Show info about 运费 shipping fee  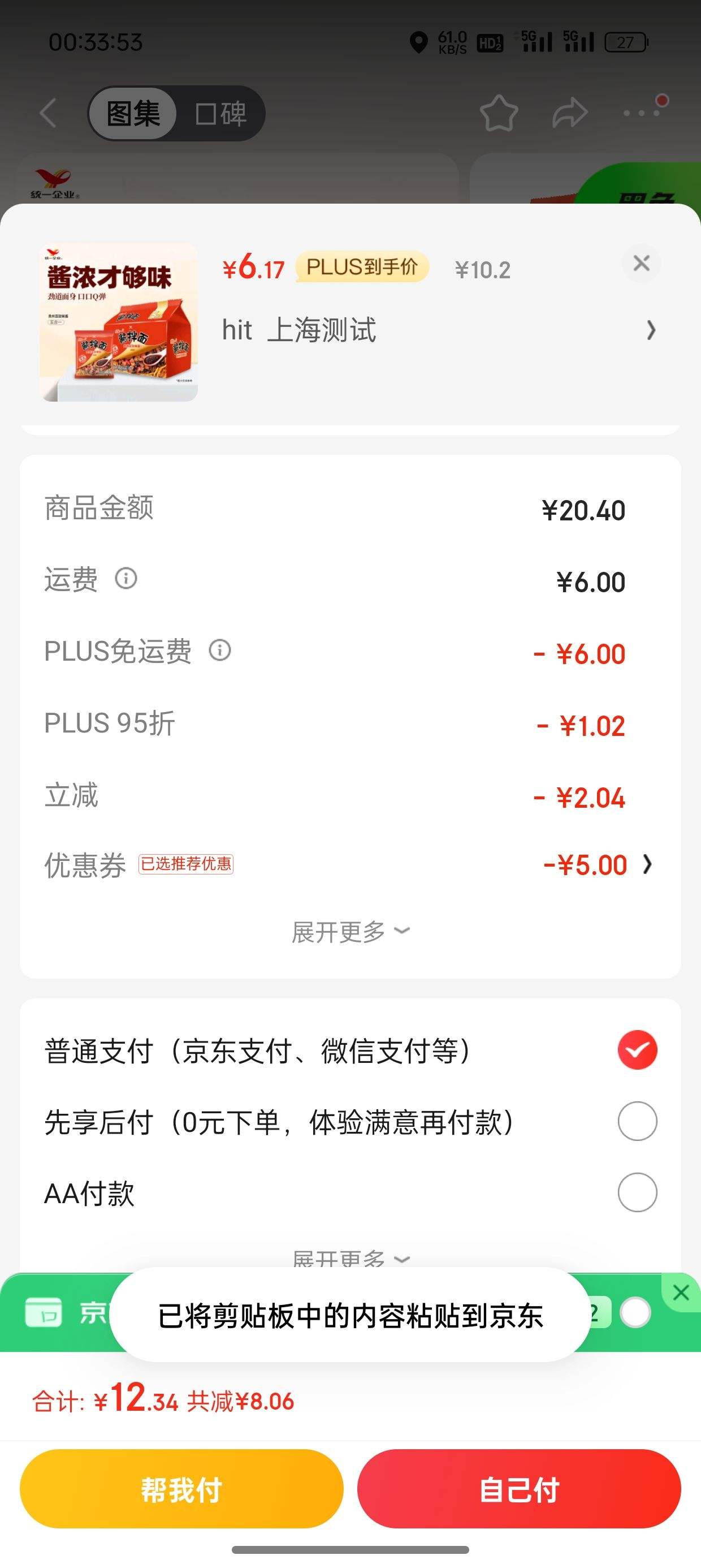pos(126,578)
